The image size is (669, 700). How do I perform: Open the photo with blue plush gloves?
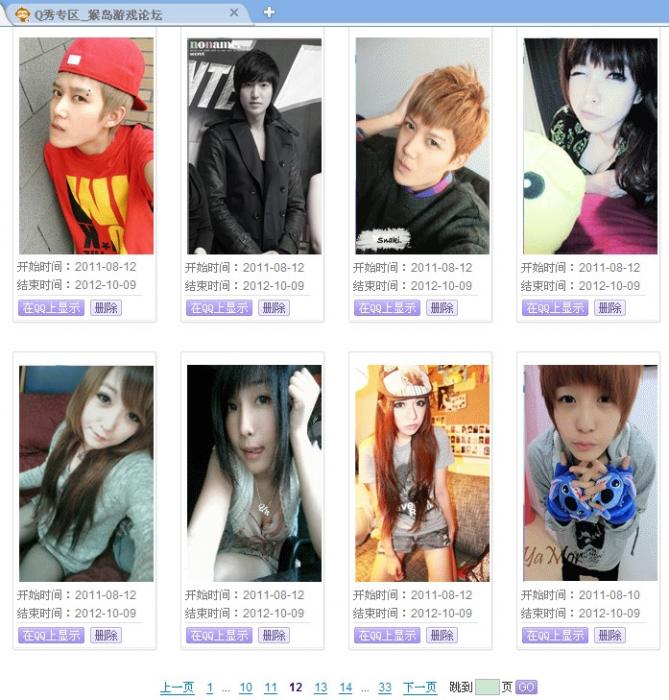(590, 473)
